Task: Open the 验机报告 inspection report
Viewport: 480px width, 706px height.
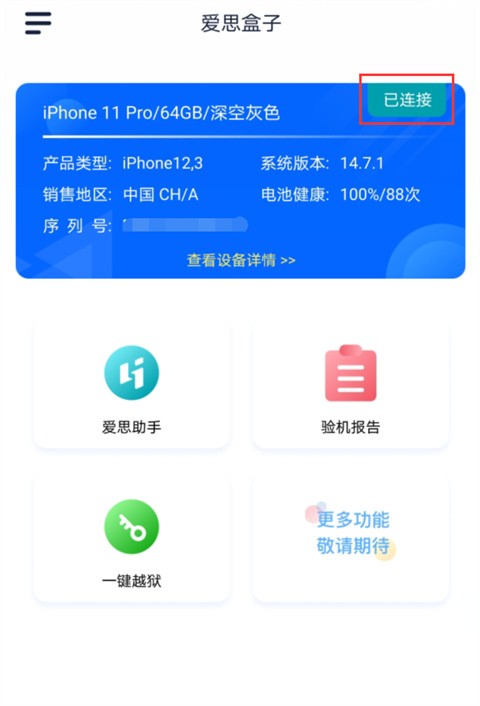Action: 350,385
